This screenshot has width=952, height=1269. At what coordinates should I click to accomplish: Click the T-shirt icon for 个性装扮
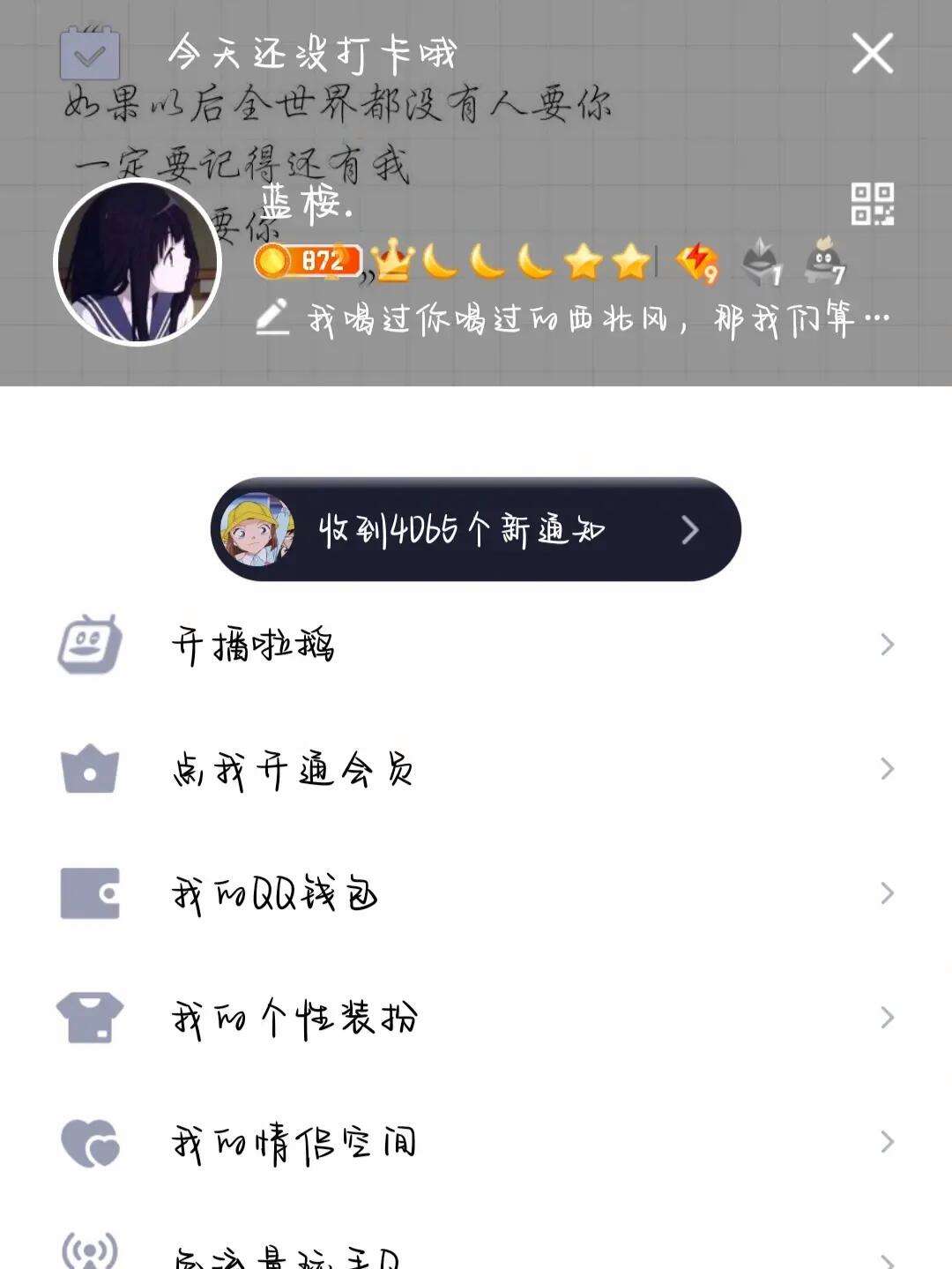click(x=88, y=1017)
